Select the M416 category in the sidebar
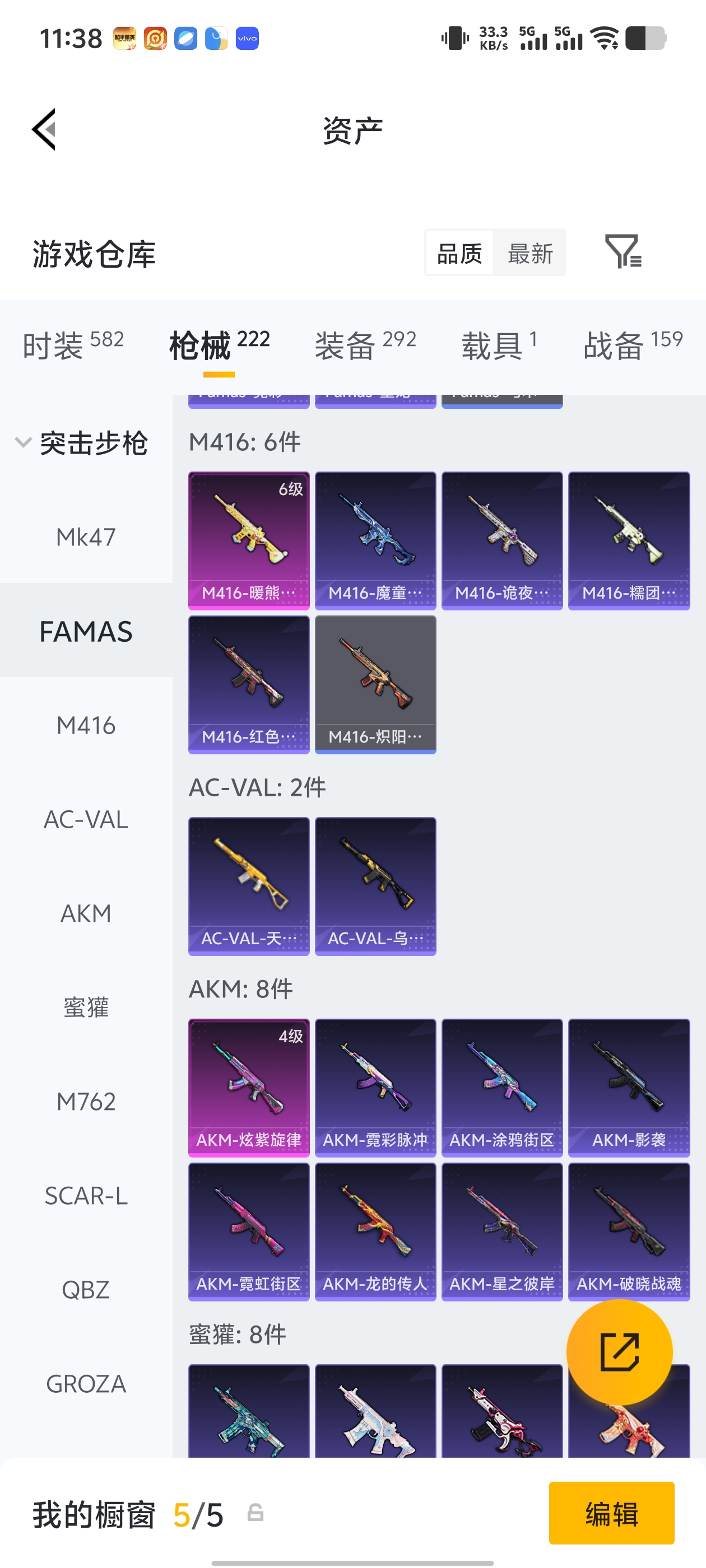The width and height of the screenshot is (706, 1568). (x=85, y=725)
